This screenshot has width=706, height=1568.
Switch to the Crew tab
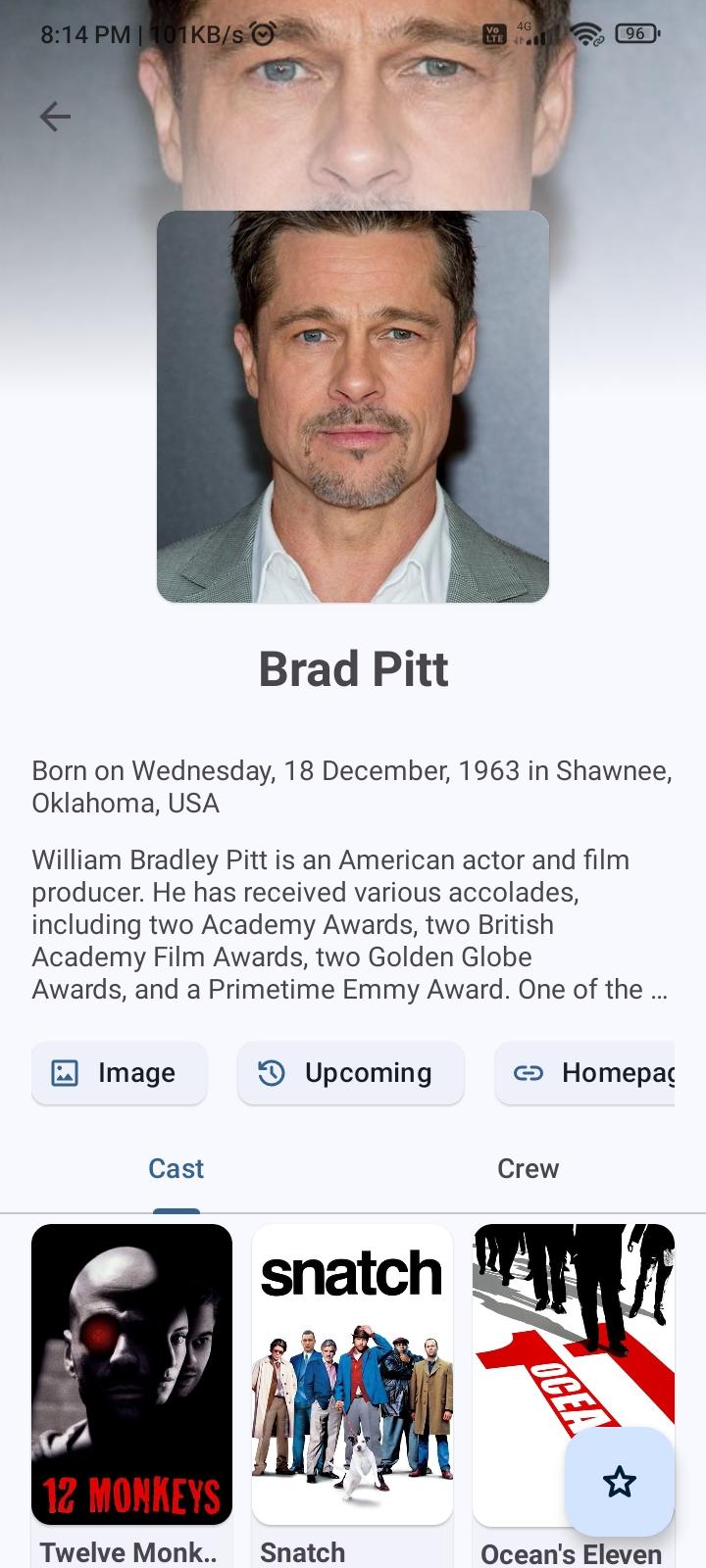click(x=528, y=1168)
